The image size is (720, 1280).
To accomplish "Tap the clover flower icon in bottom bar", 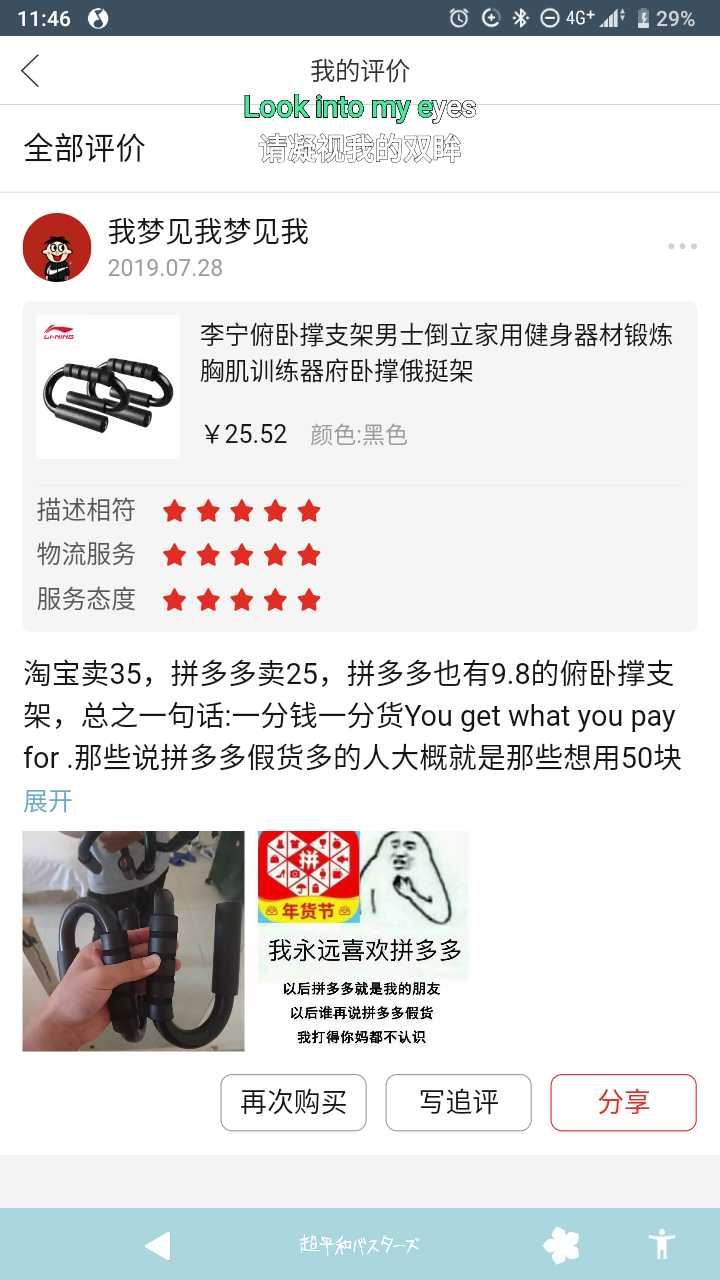I will pyautogui.click(x=560, y=1245).
